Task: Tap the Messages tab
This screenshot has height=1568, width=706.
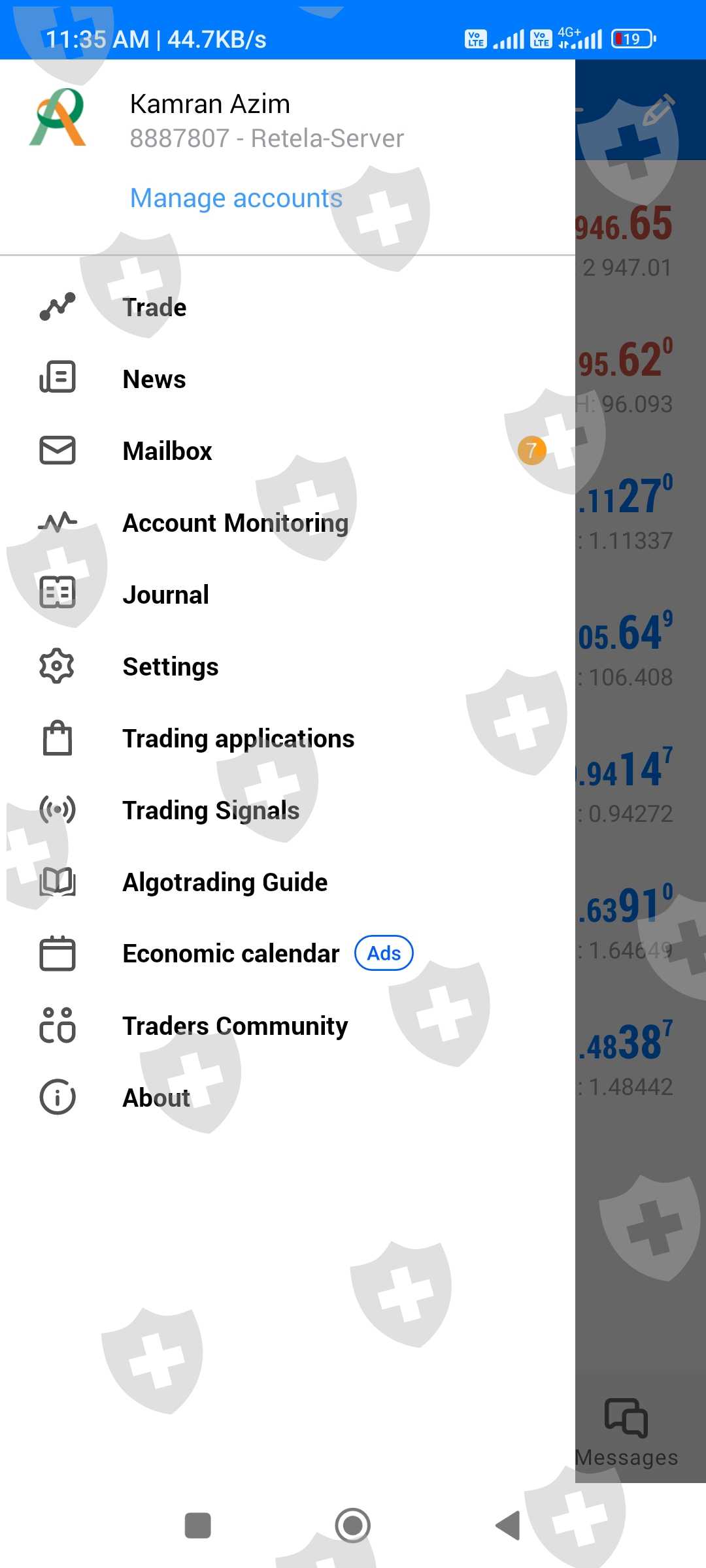Action: 626,1432
